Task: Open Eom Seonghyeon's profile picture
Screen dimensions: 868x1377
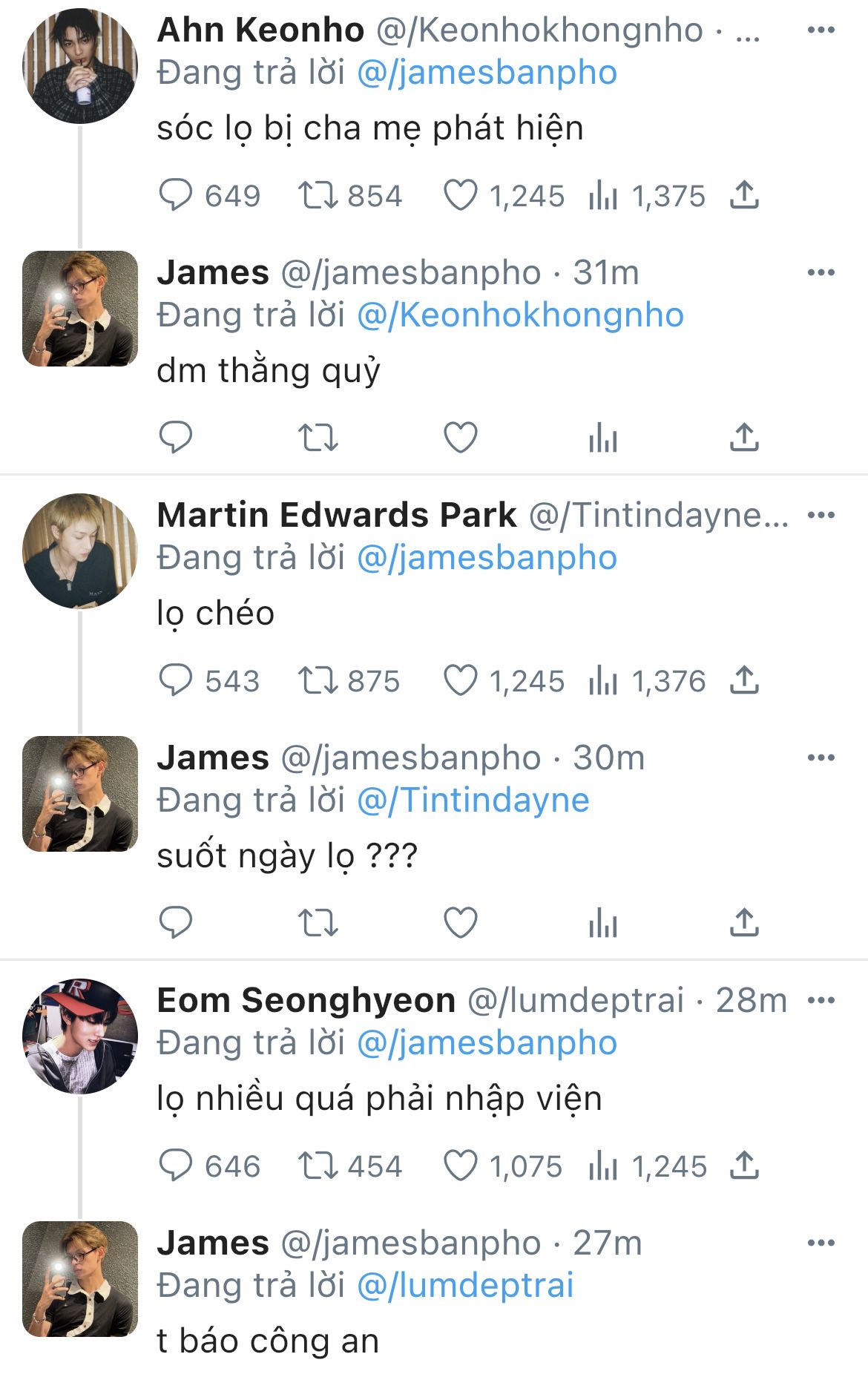Action: 80,1036
